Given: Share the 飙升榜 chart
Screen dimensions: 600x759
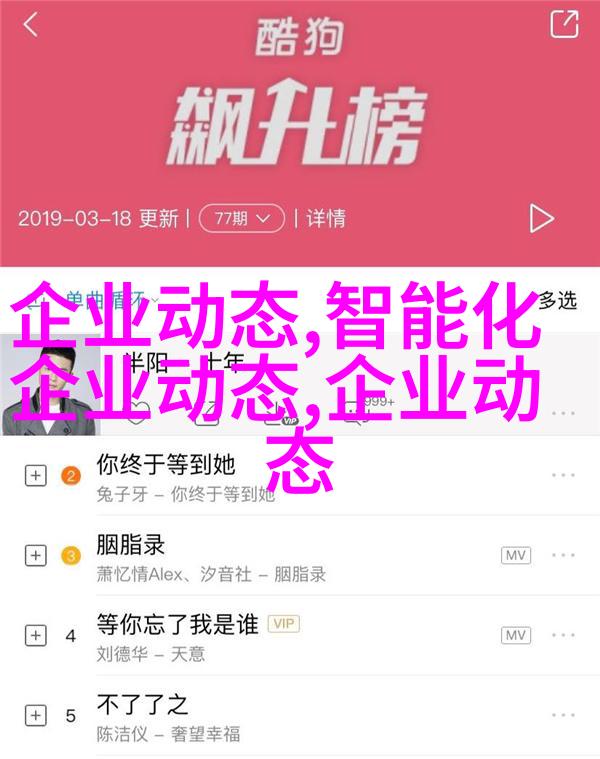Looking at the screenshot, I should pyautogui.click(x=563, y=25).
